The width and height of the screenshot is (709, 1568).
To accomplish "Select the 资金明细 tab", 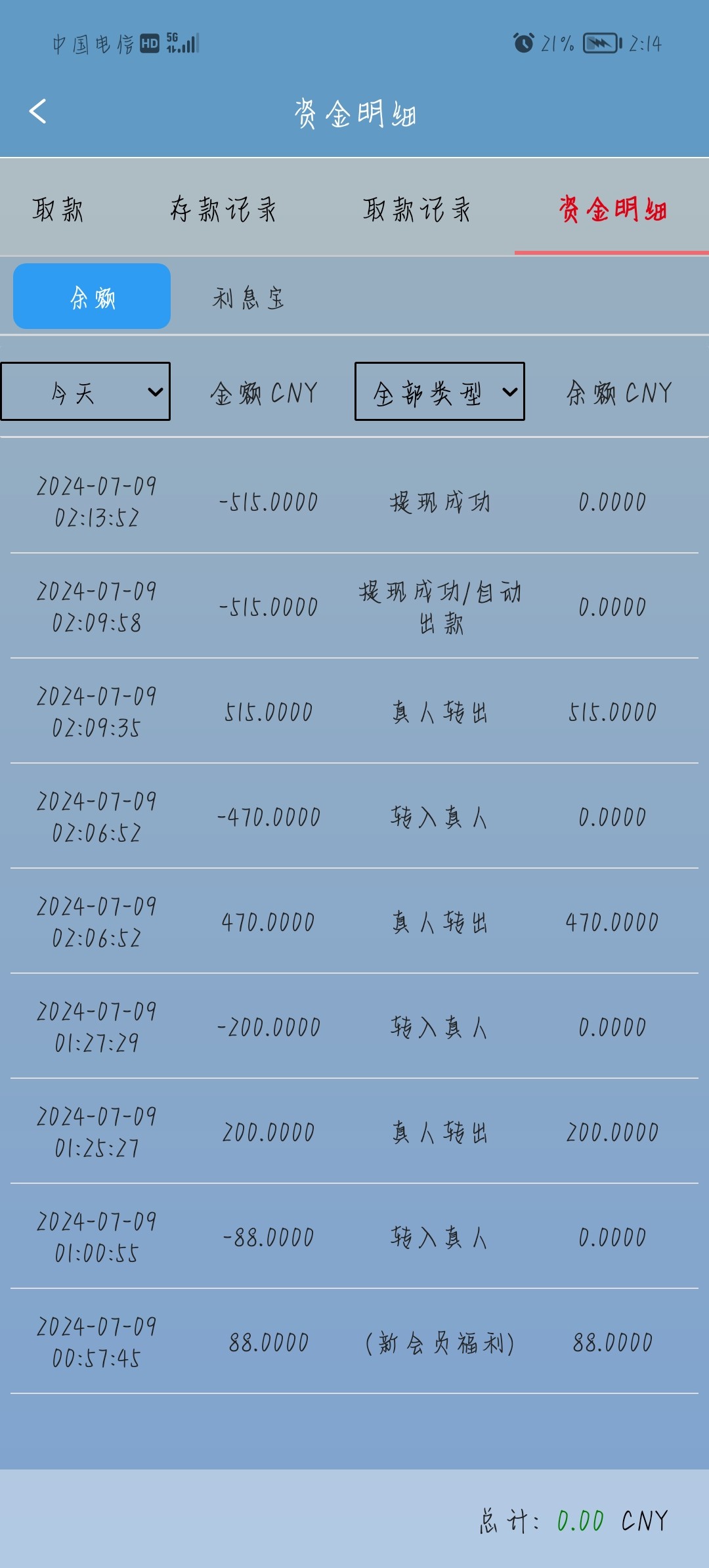I will [x=612, y=210].
